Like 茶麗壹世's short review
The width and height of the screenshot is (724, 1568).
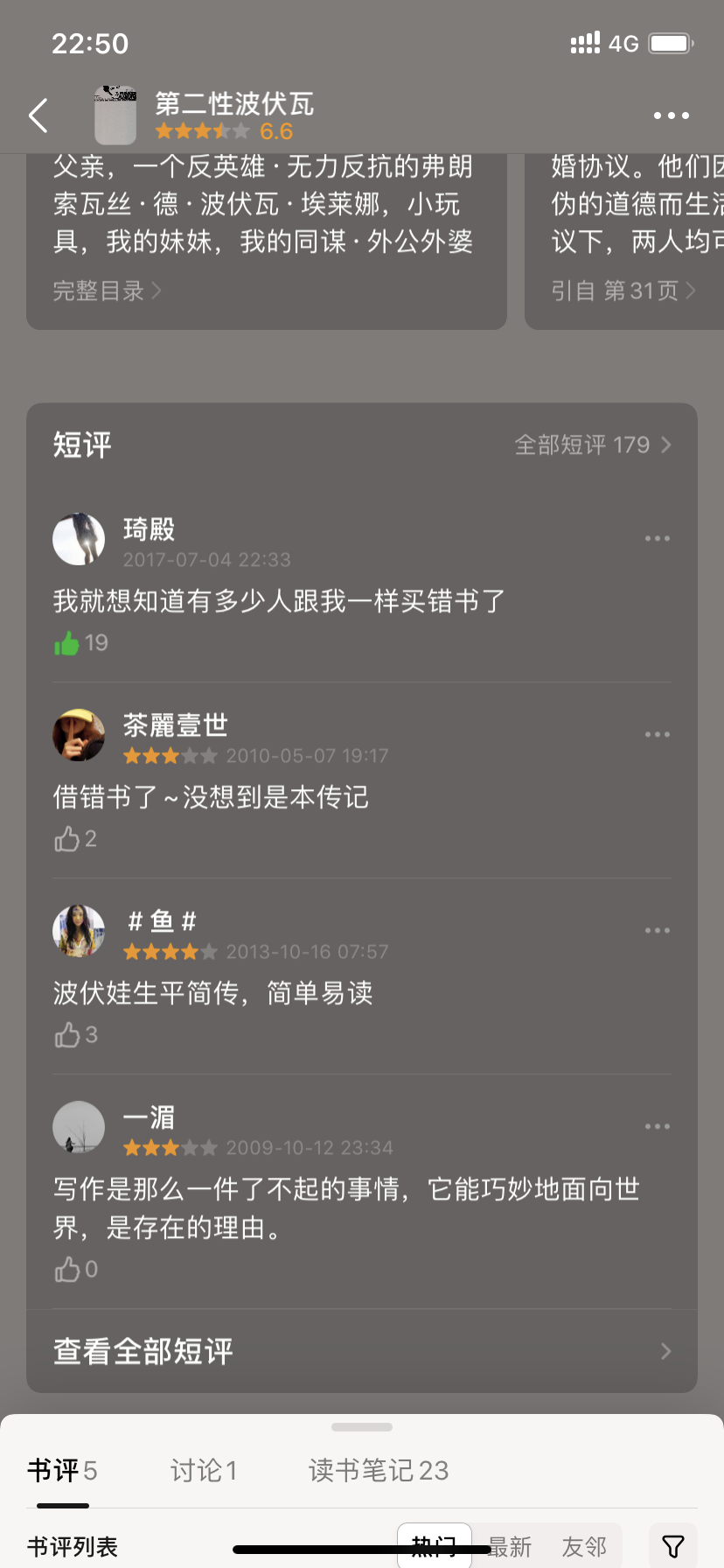coord(67,840)
